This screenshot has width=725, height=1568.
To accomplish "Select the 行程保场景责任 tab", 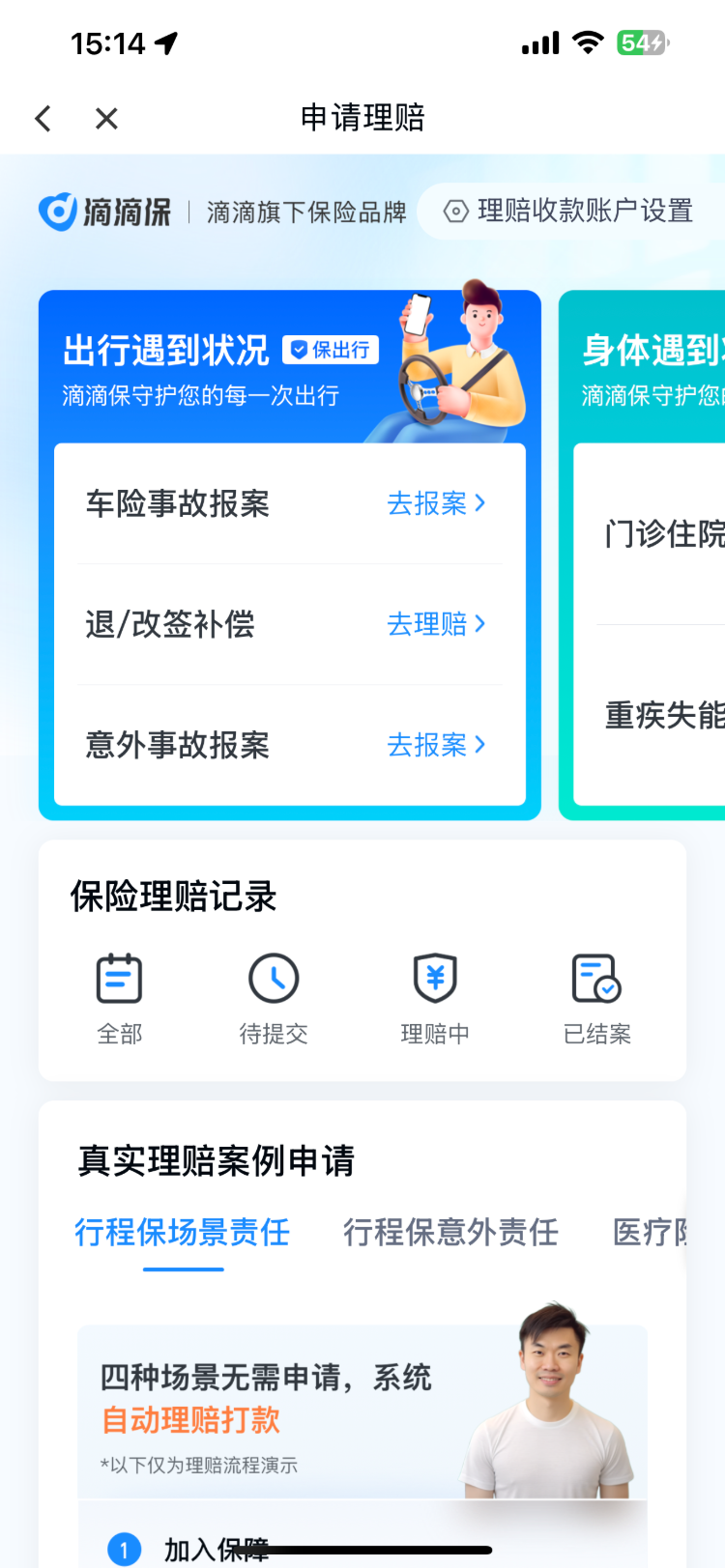I will click(183, 1233).
